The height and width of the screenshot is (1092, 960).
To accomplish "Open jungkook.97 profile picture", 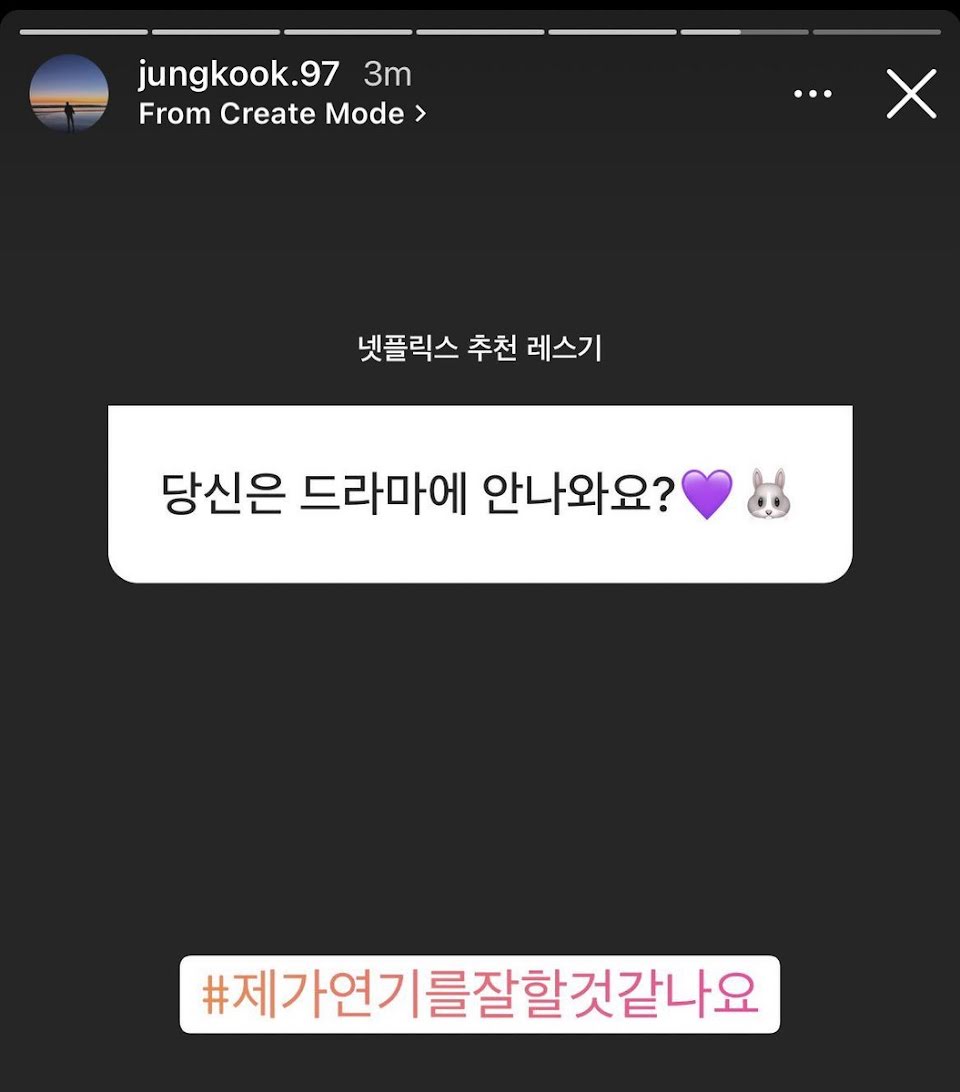I will 69,93.
